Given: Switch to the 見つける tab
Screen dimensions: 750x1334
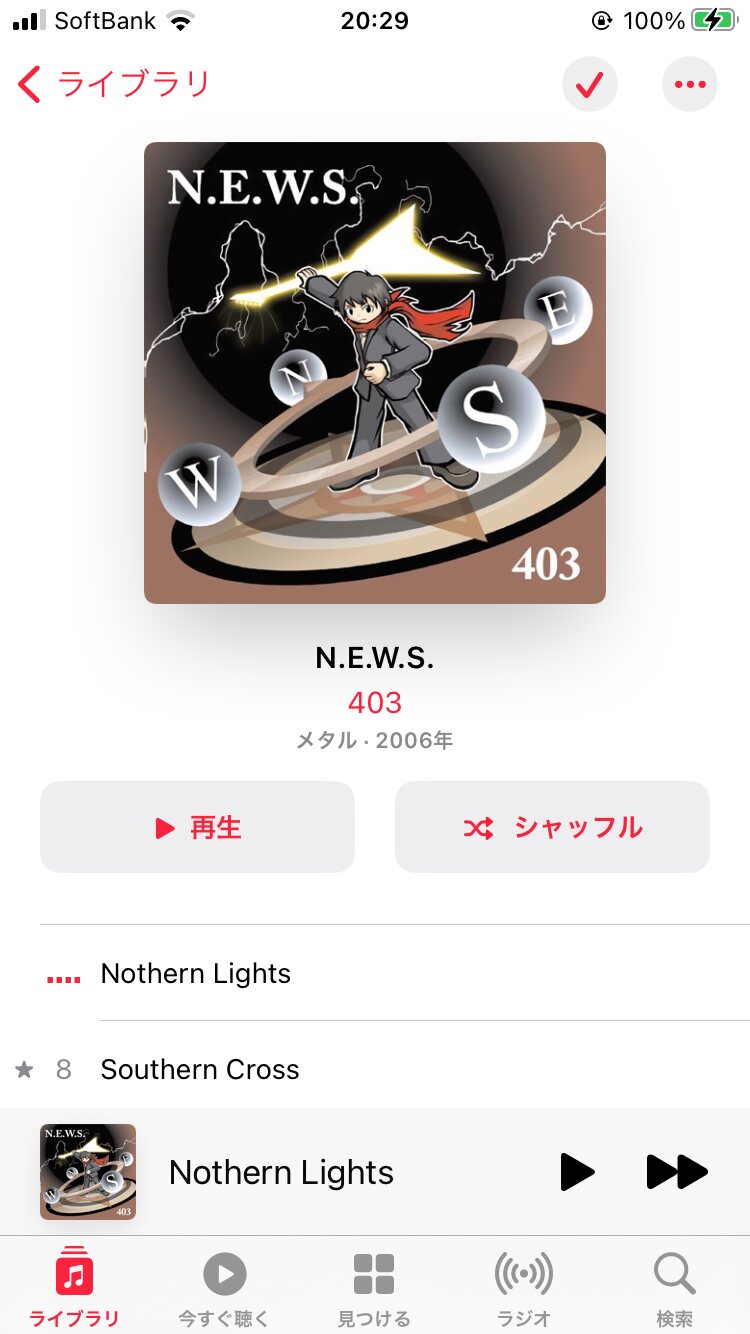Looking at the screenshot, I should pyautogui.click(x=374, y=1287).
